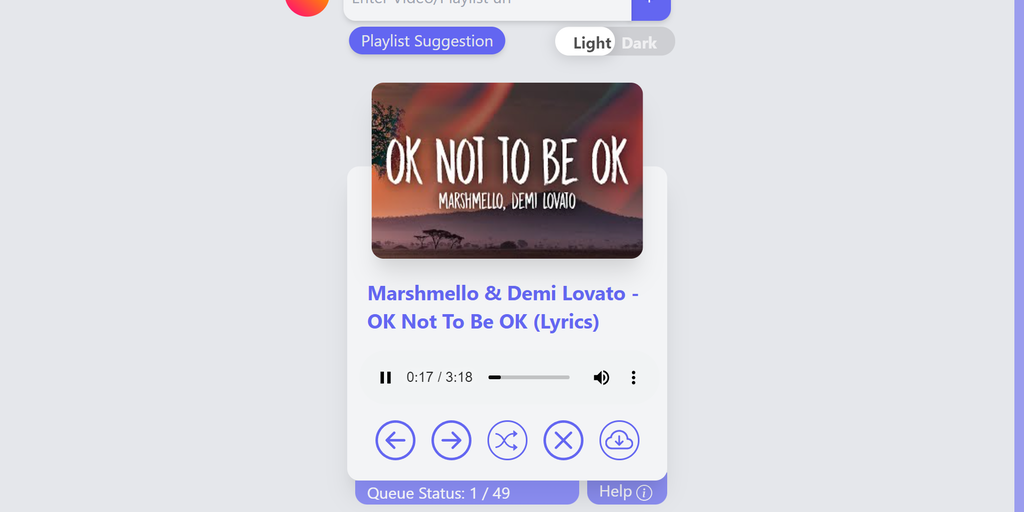Pause the playing song
This screenshot has height=512, width=1024.
click(x=385, y=378)
